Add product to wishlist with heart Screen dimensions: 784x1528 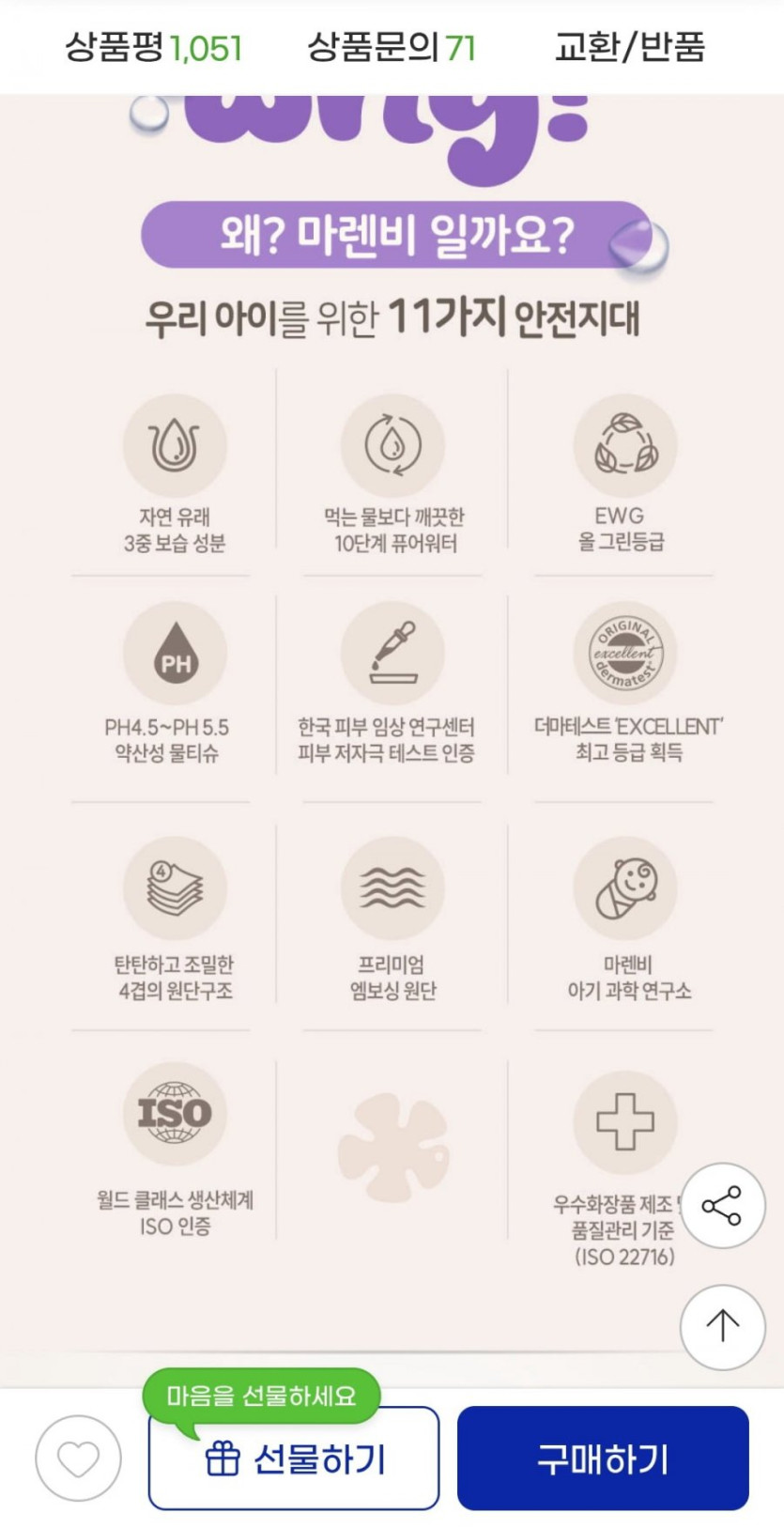[78, 1458]
